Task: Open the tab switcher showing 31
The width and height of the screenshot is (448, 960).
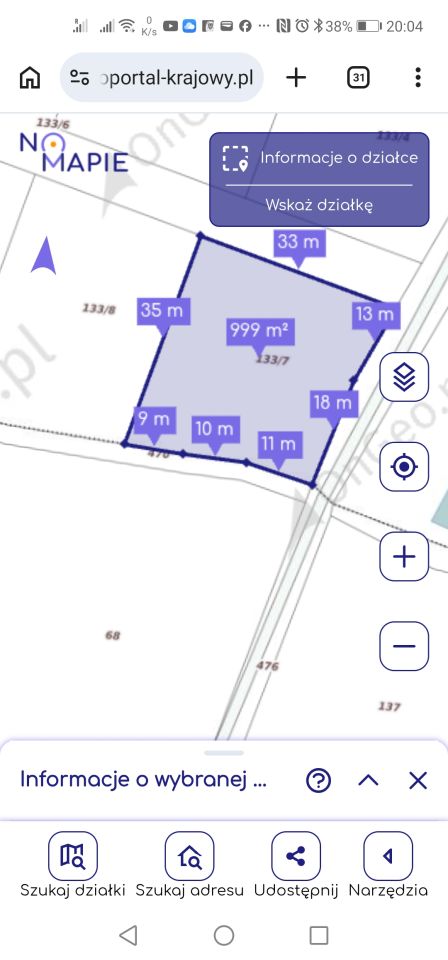Action: [358, 78]
